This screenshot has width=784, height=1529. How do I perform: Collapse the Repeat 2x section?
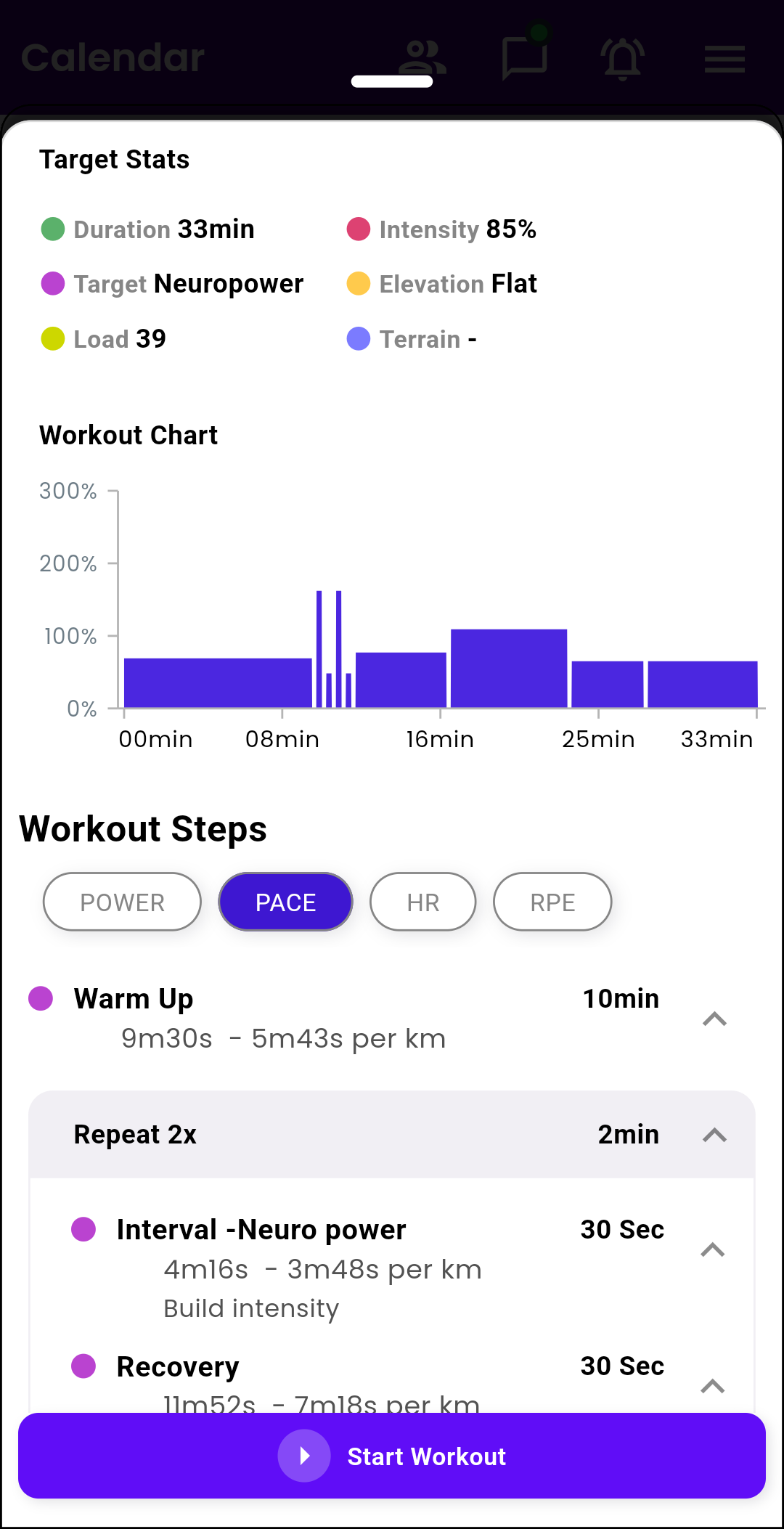click(715, 1134)
